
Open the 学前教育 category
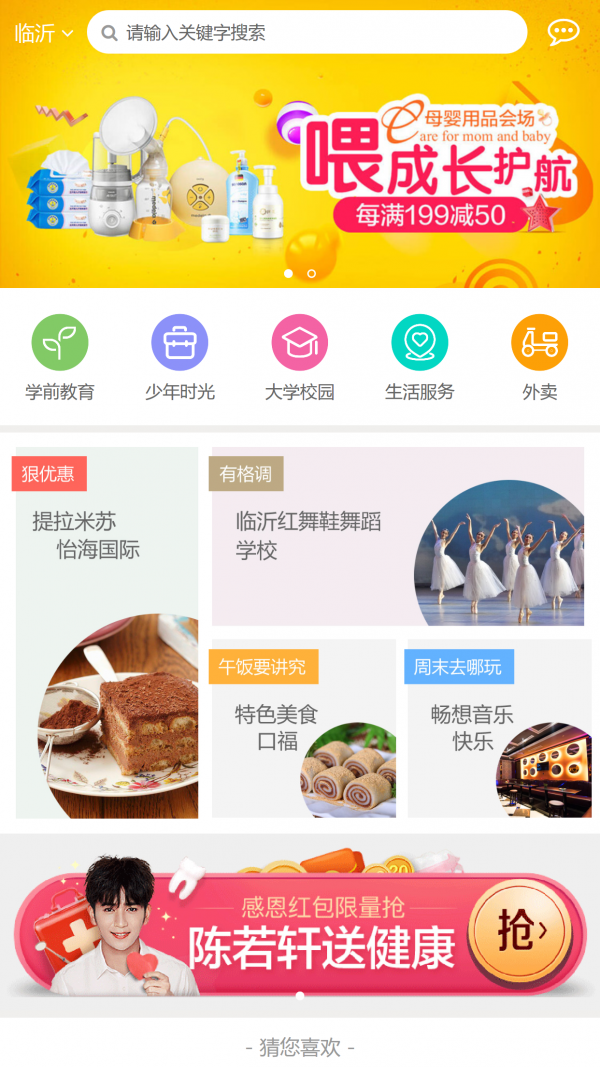tap(60, 358)
